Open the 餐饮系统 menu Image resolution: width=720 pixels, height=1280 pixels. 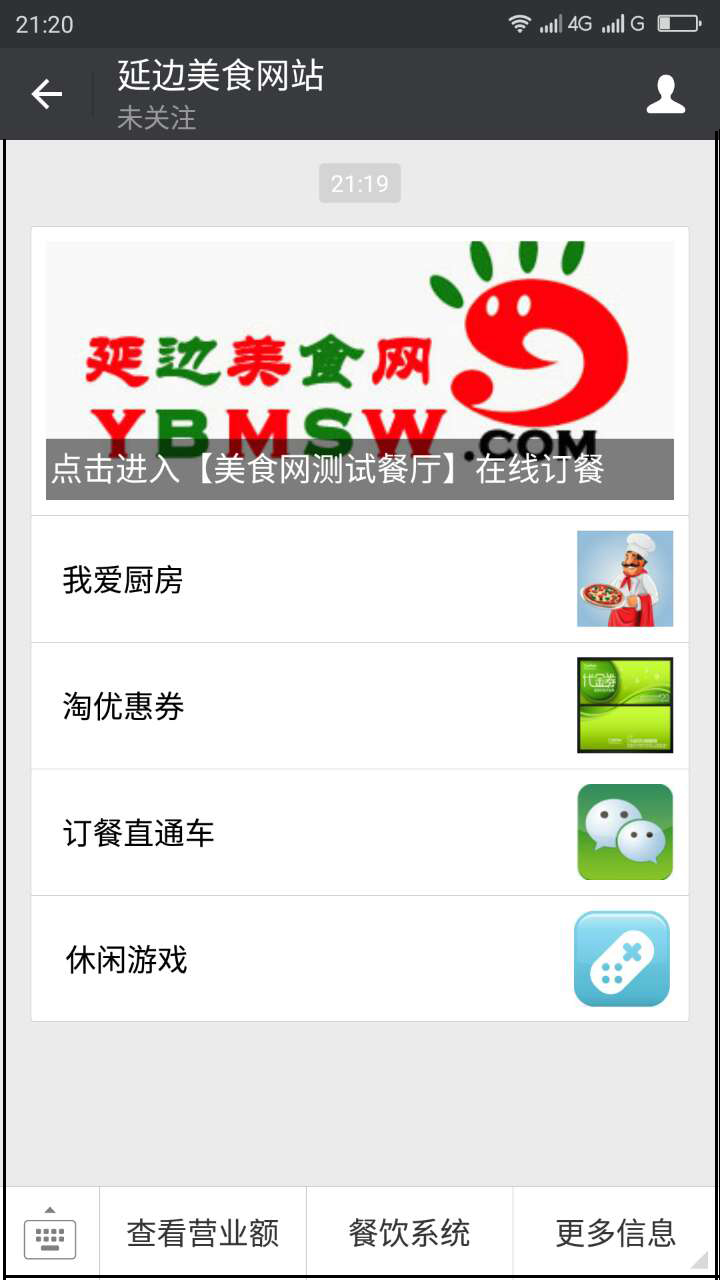click(x=409, y=1234)
